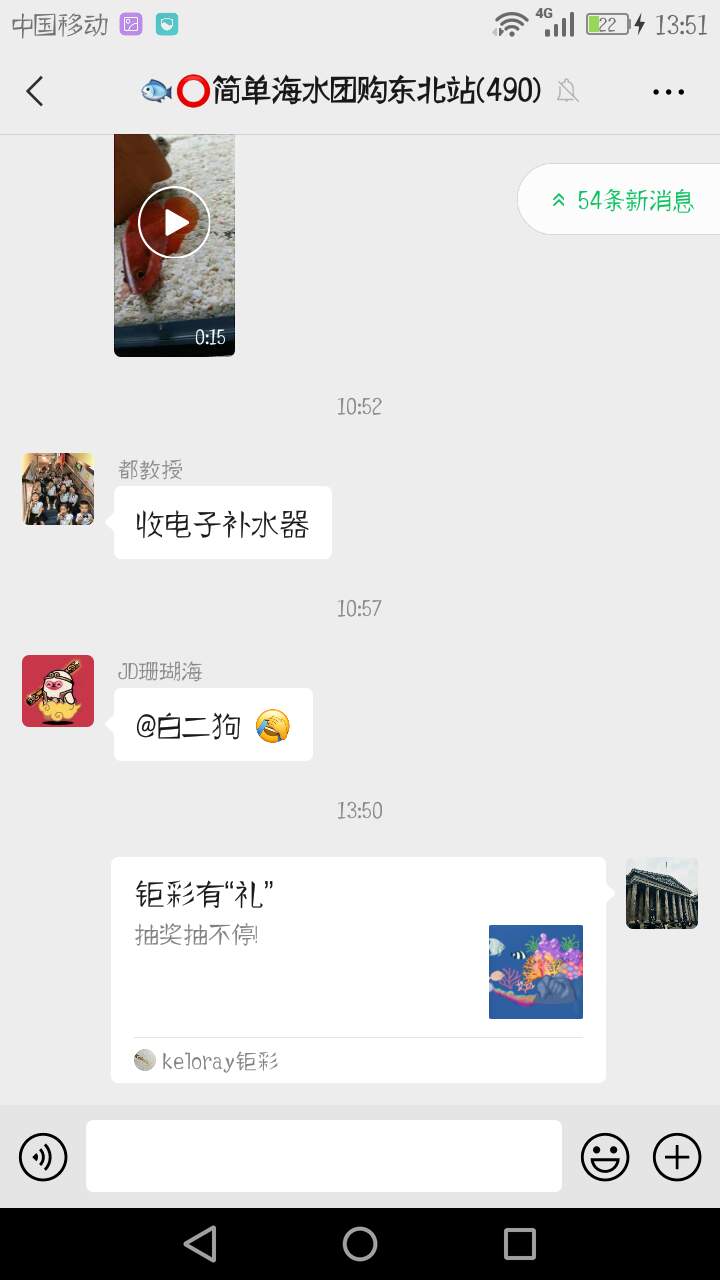Open 都教授's profile avatar
This screenshot has width=720, height=1280.
coord(58,489)
